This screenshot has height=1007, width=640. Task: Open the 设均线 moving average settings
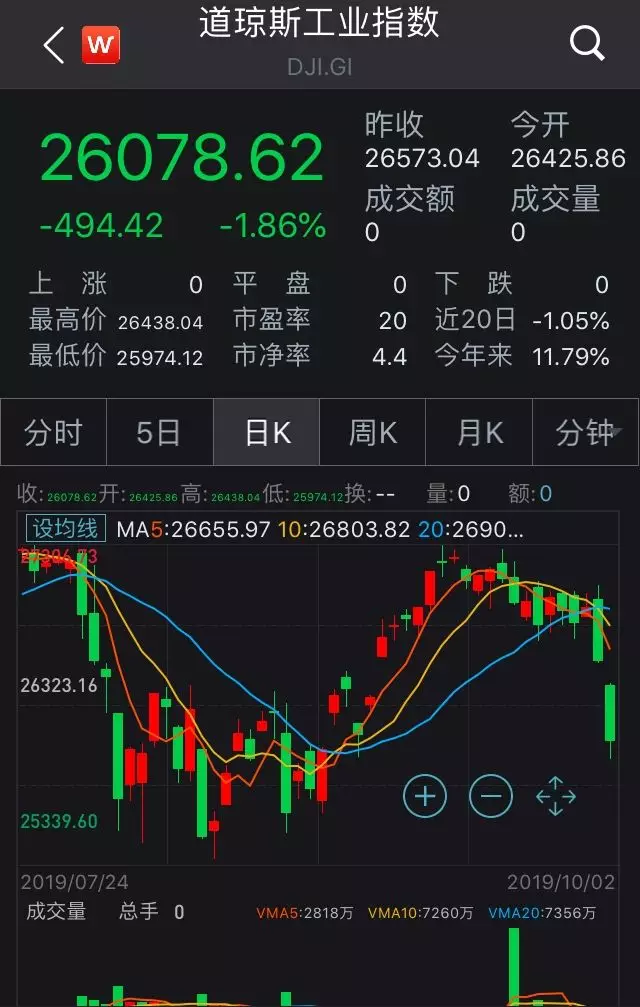click(66, 528)
